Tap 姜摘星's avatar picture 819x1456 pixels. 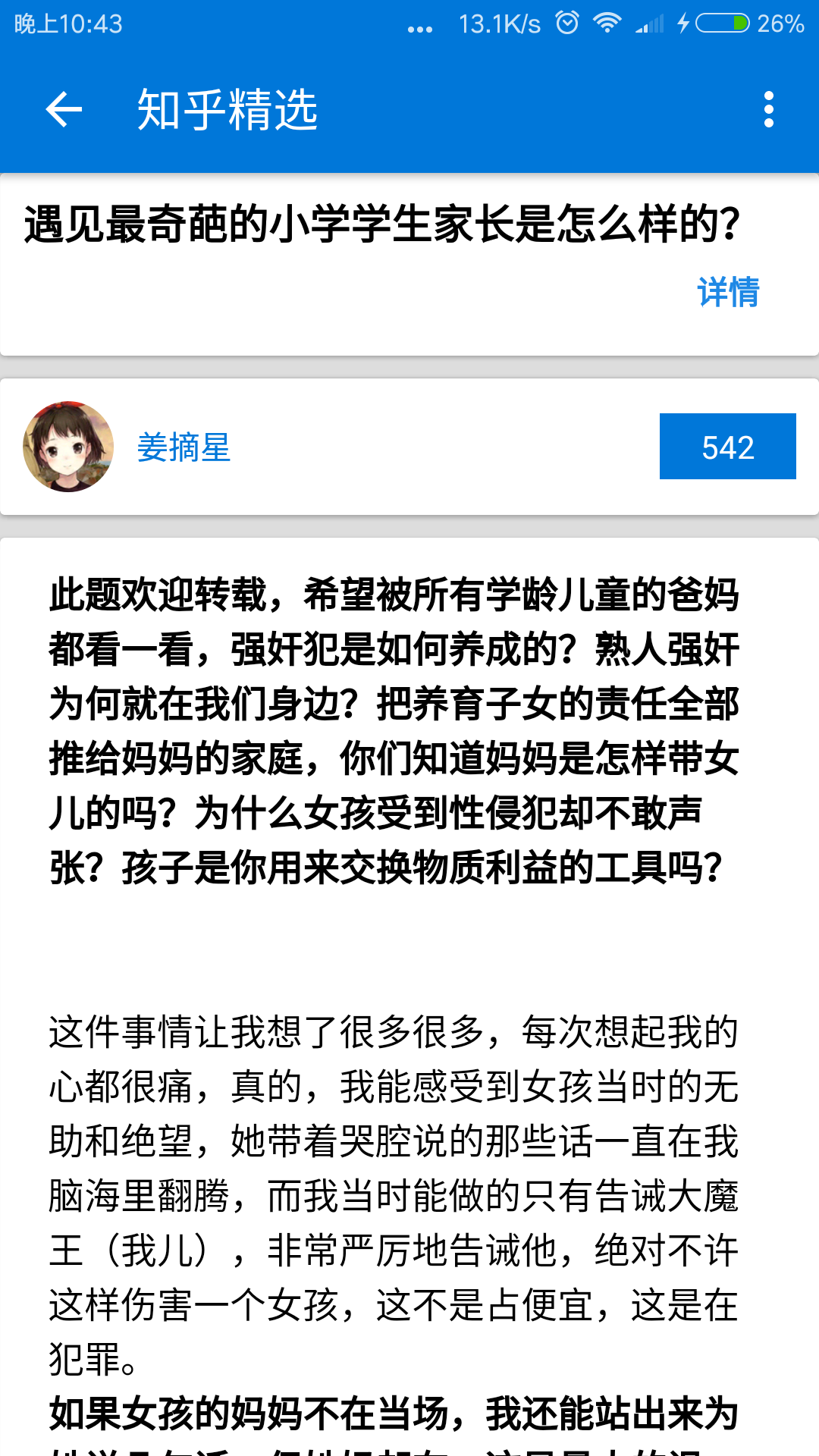68,447
